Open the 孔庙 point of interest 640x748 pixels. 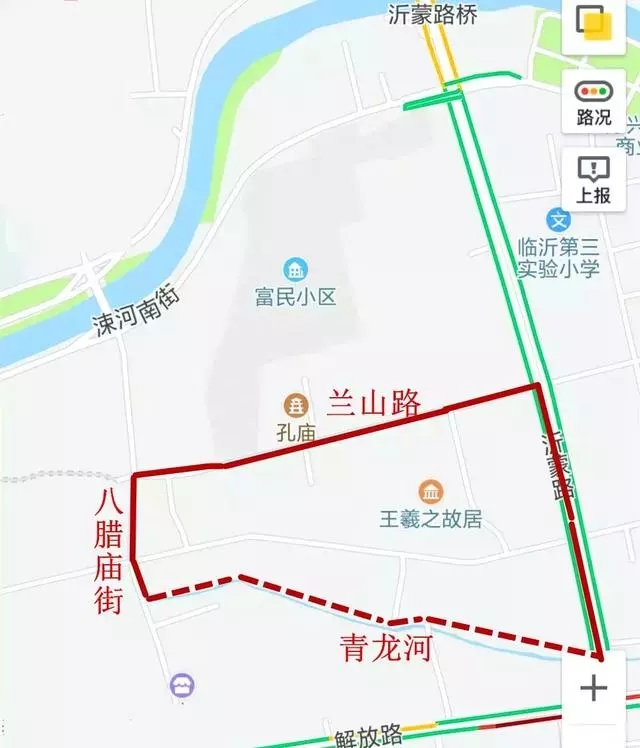coord(295,405)
